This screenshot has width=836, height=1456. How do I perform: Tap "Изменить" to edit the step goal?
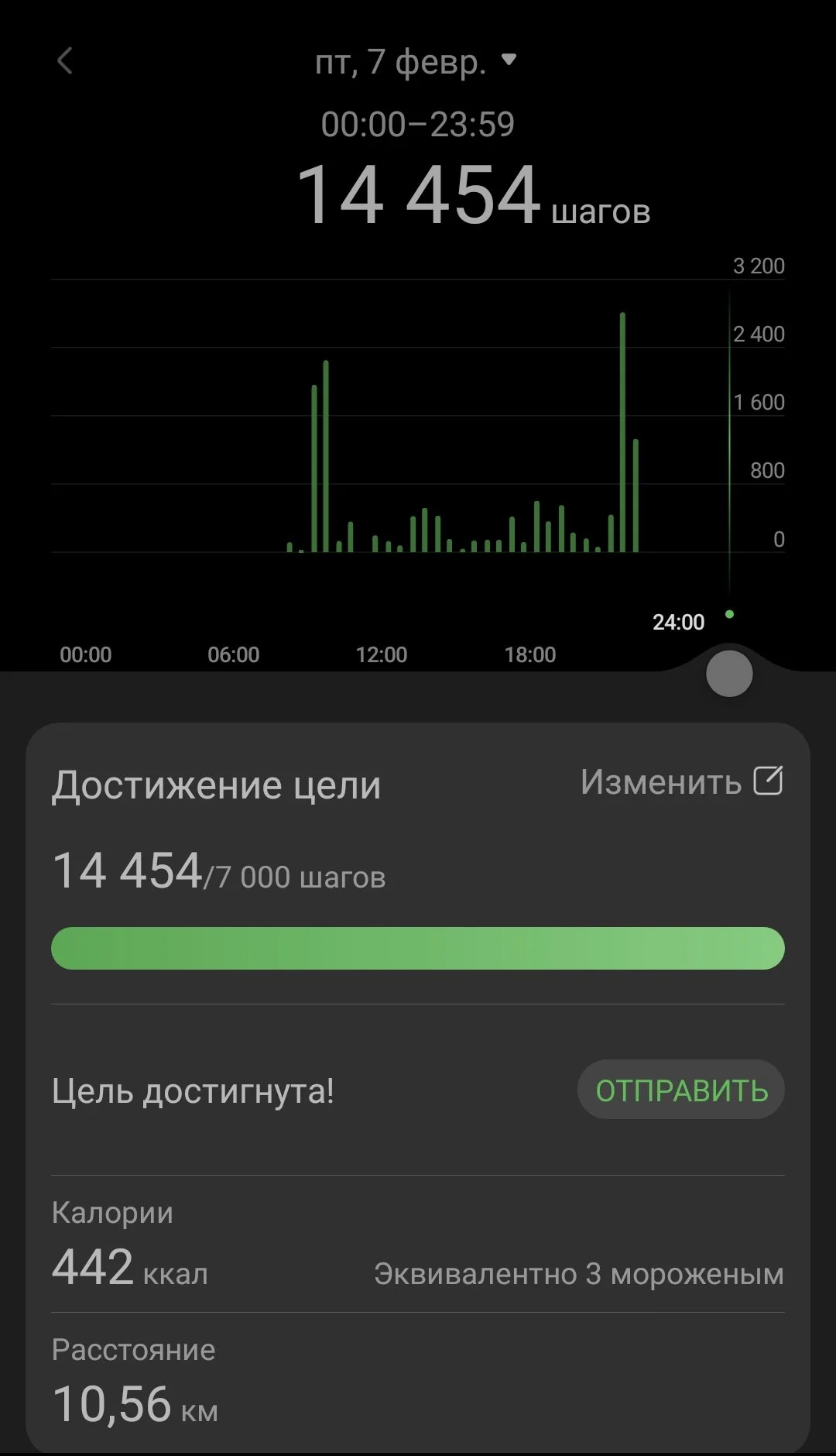(x=681, y=781)
